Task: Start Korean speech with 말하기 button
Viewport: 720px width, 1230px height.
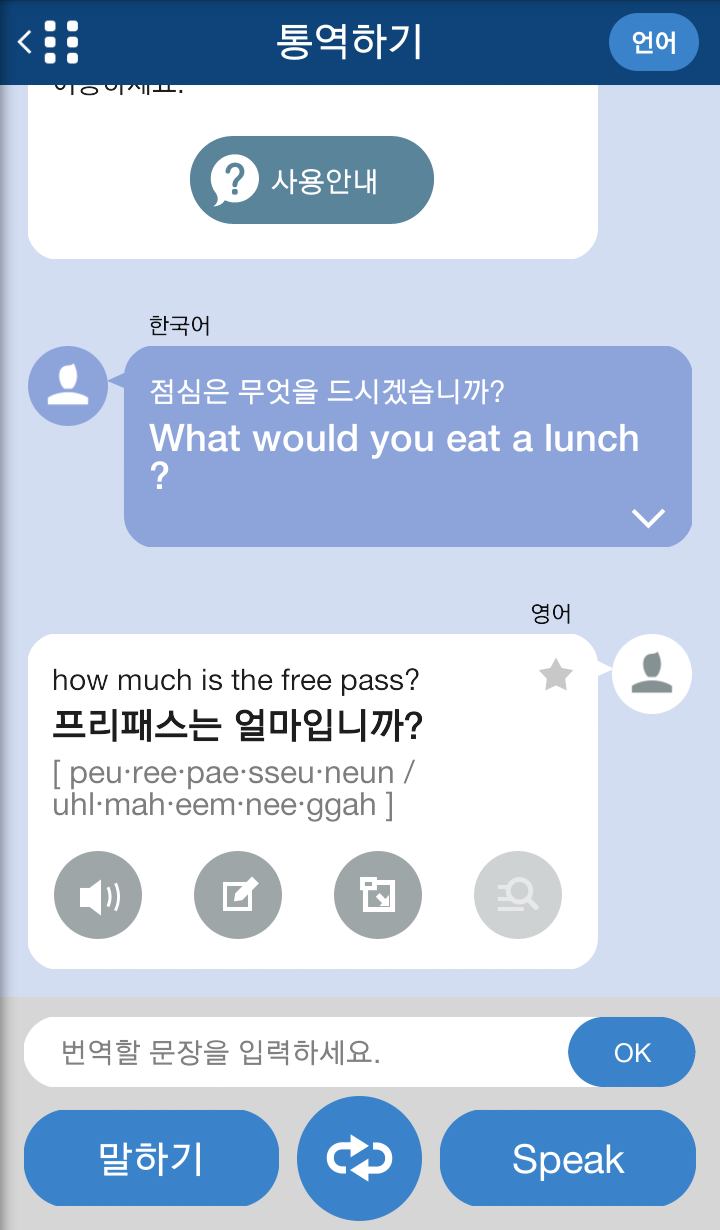Action: click(151, 1158)
